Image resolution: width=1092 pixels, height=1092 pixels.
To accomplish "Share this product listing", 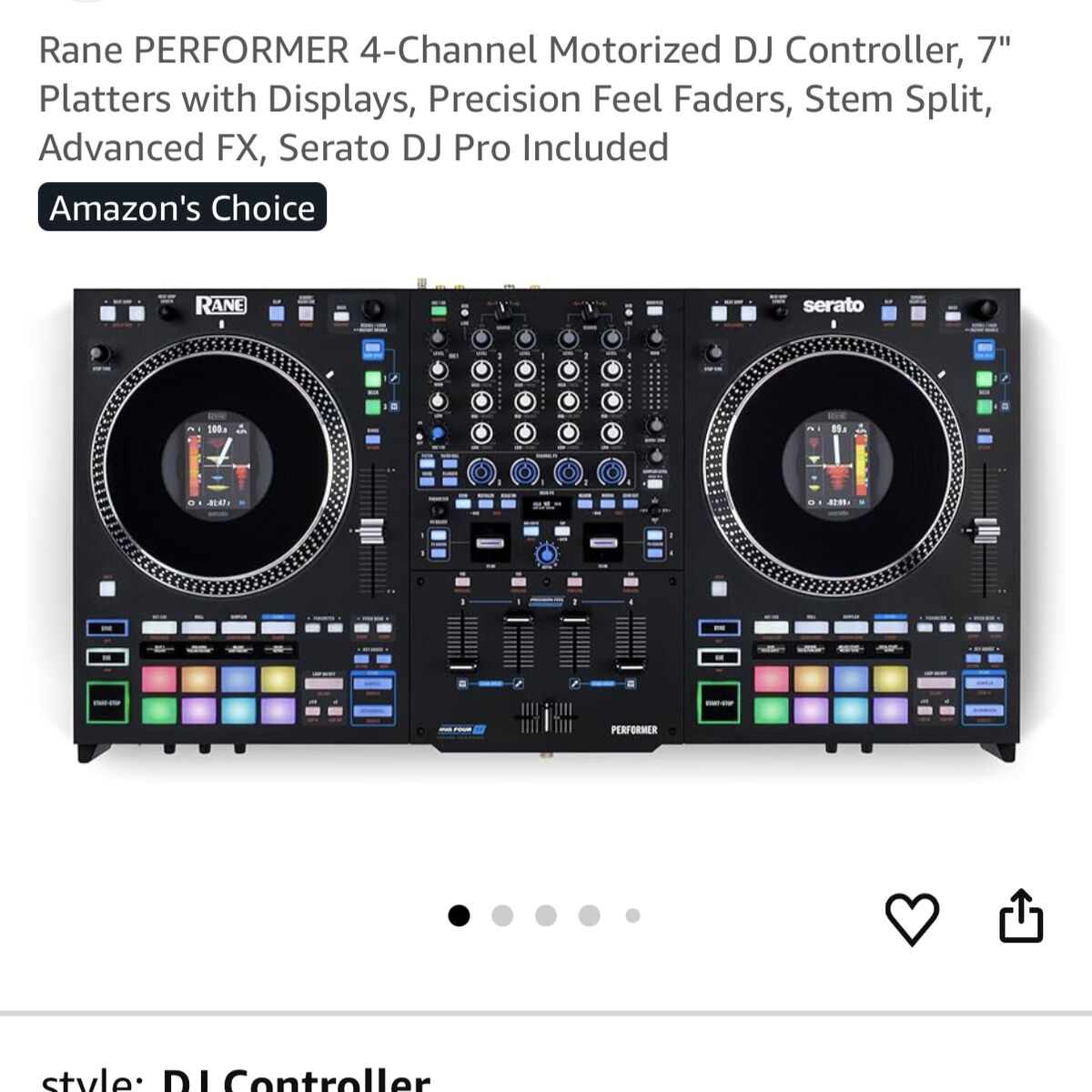I will point(1021,916).
